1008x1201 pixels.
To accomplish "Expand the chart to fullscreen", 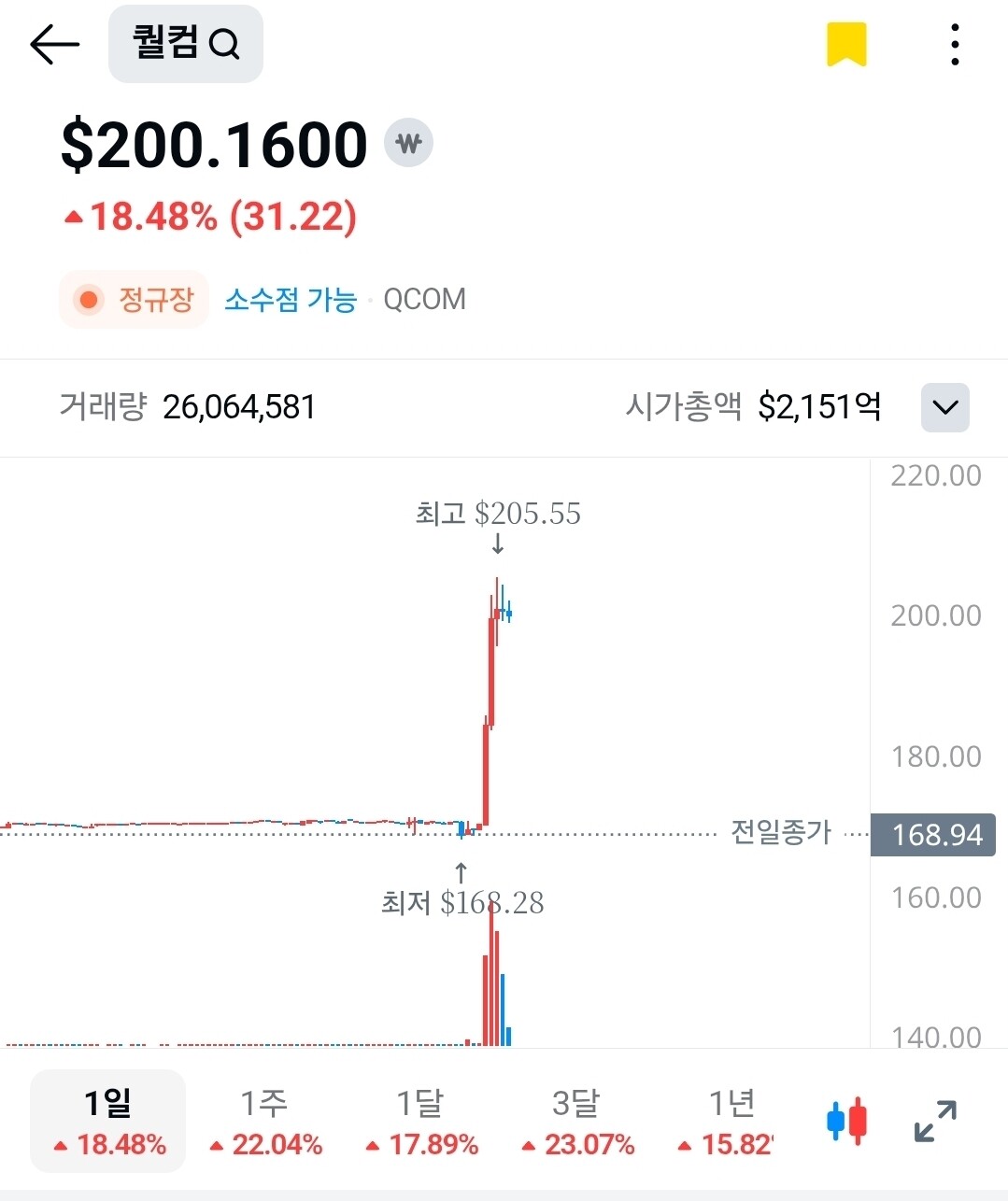I will 935,1121.
